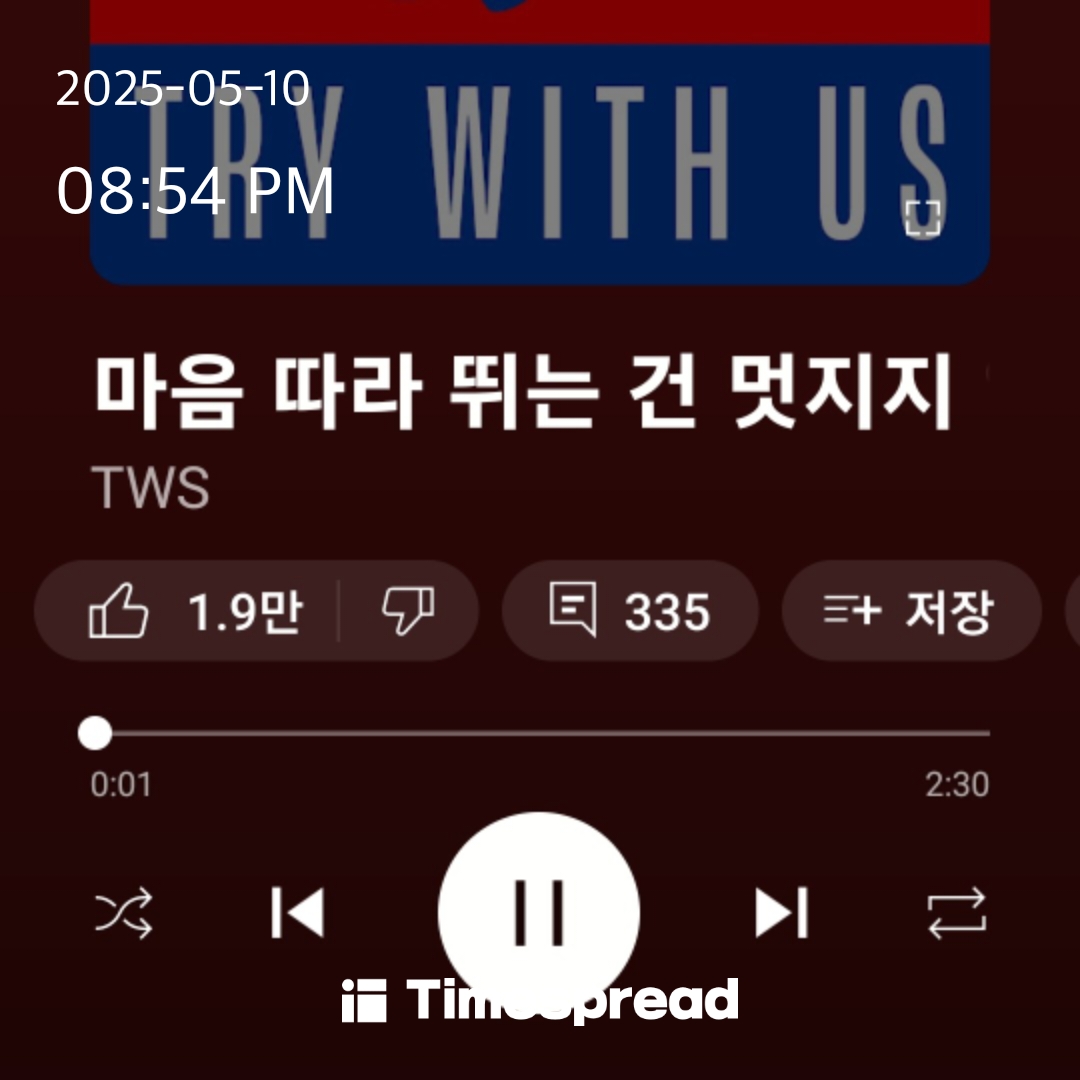1080x1080 pixels.
Task: Pause the current song
Action: pyautogui.click(x=539, y=913)
